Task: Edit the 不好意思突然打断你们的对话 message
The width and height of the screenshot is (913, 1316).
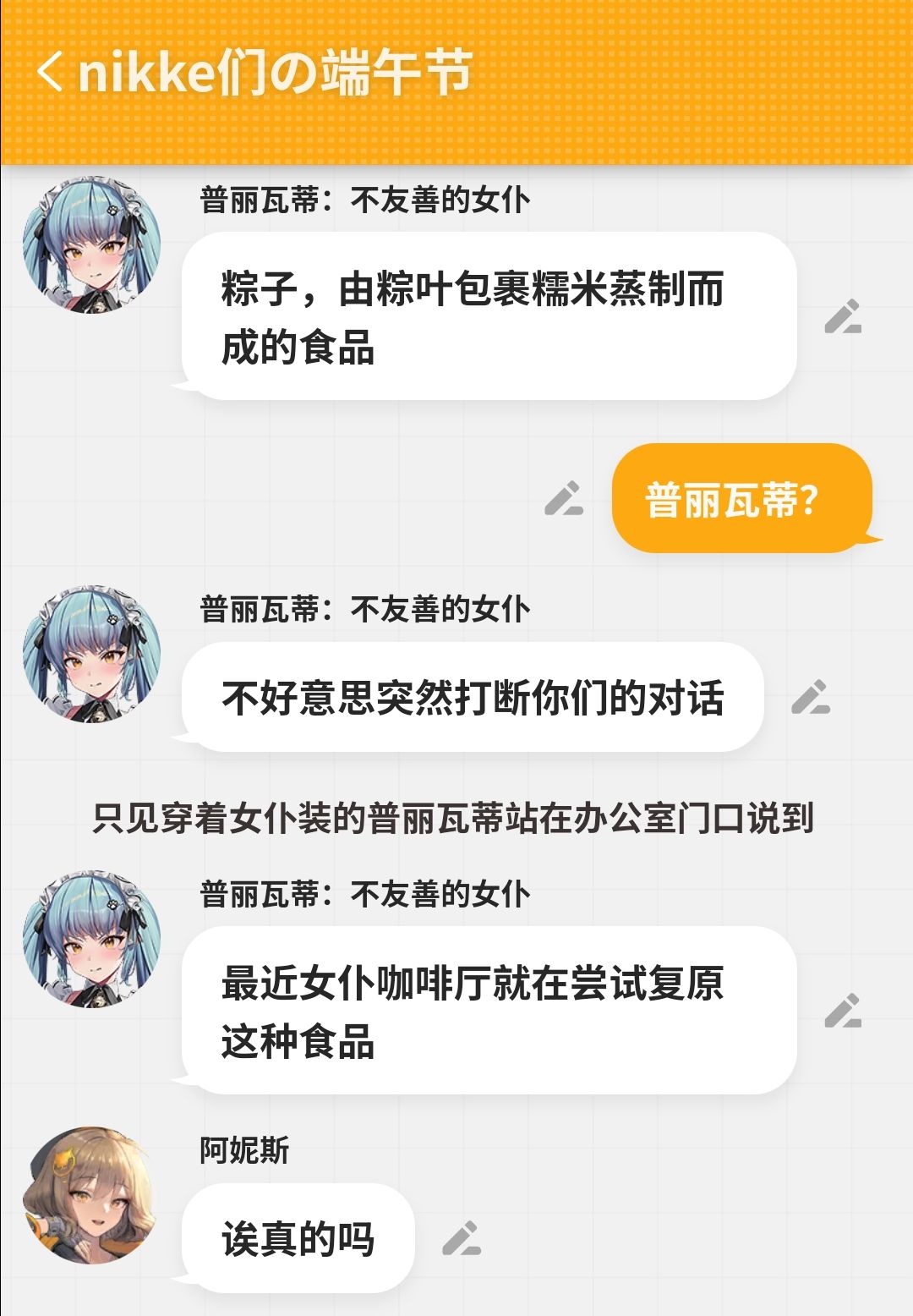Action: 811,697
